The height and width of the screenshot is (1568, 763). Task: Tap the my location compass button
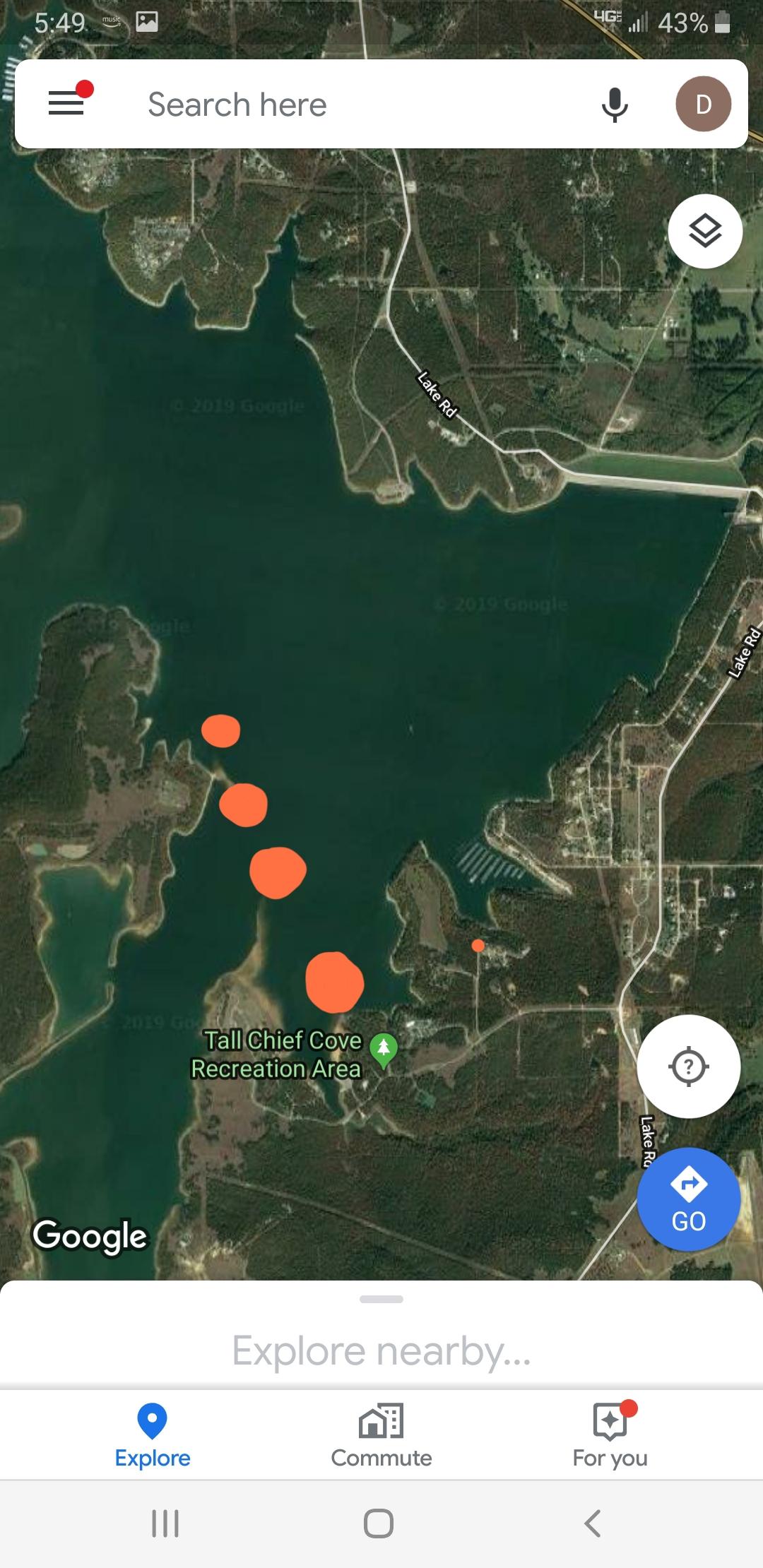(689, 1067)
